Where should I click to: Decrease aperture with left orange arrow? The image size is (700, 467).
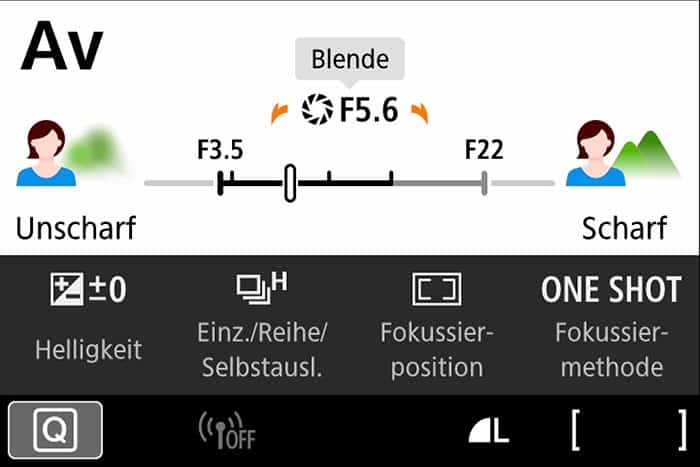(280, 113)
